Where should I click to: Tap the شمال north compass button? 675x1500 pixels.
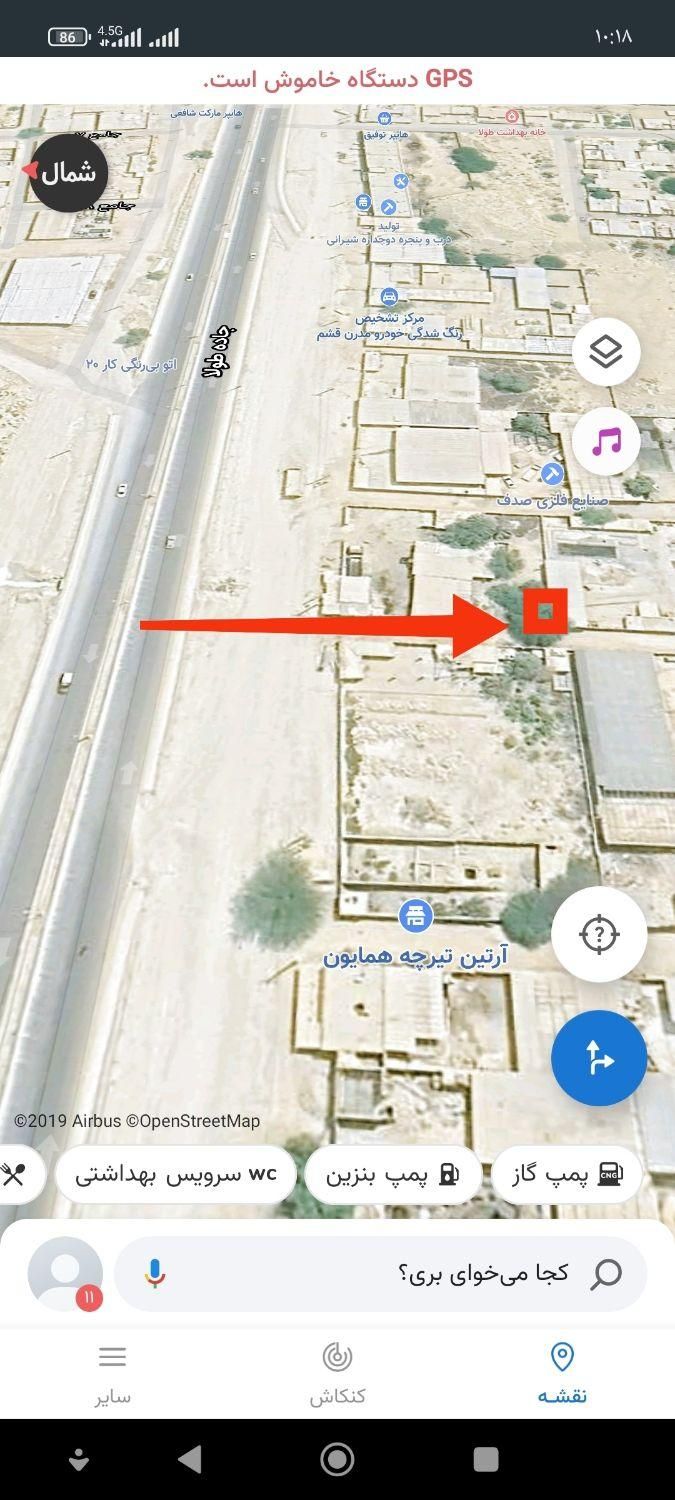tap(68, 172)
